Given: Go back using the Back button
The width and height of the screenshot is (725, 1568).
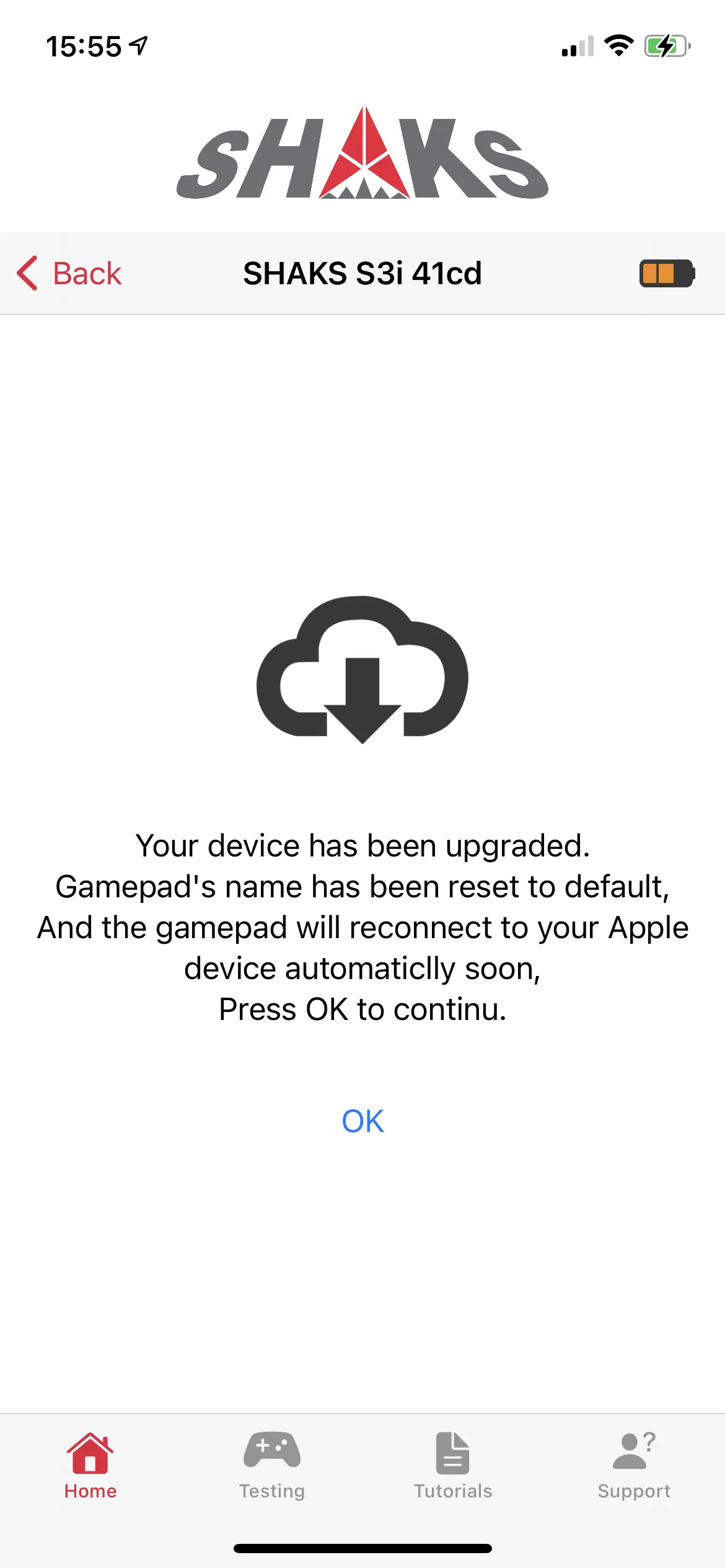Looking at the screenshot, I should (69, 273).
